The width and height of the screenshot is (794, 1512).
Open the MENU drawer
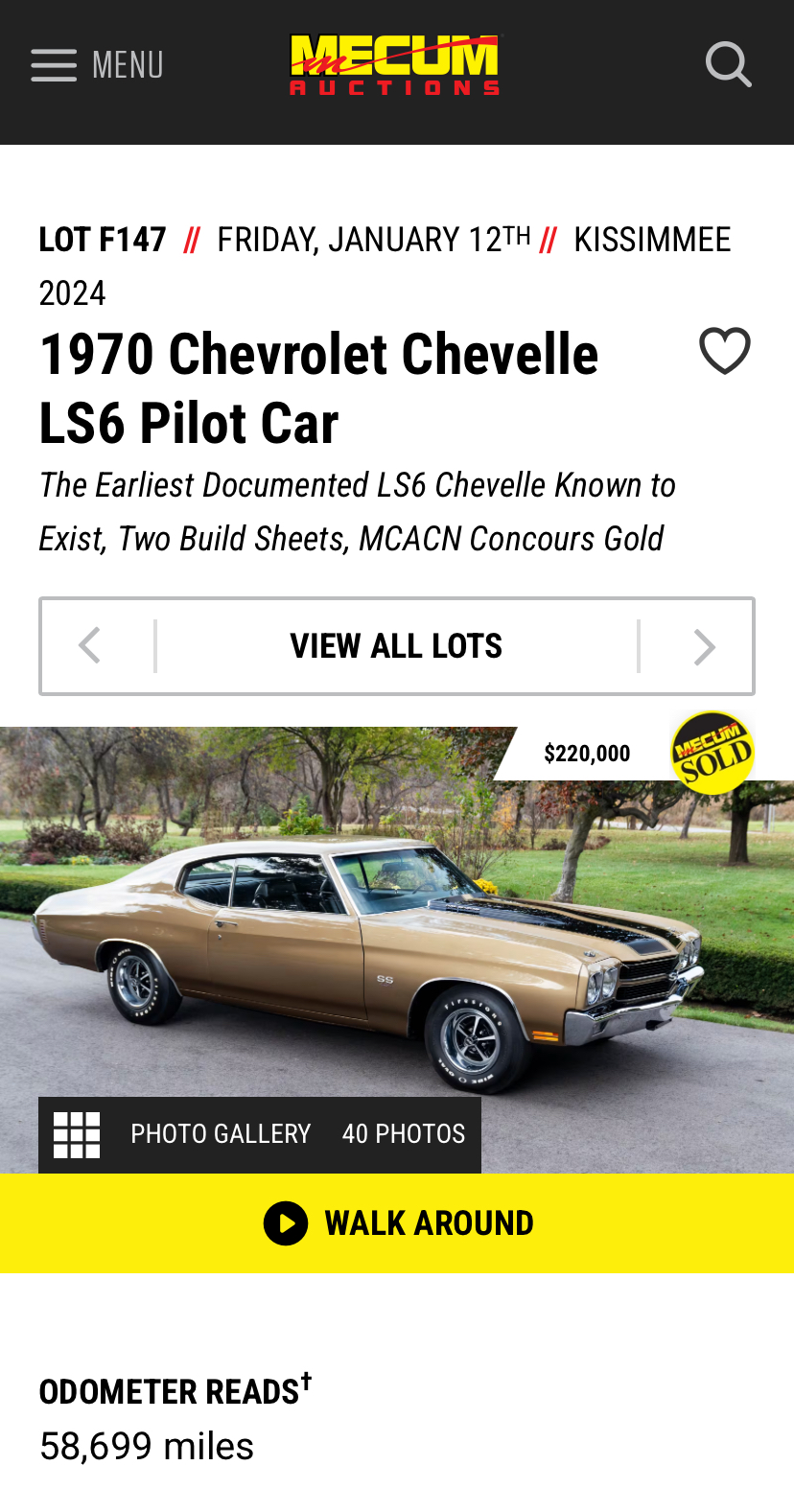(x=97, y=65)
